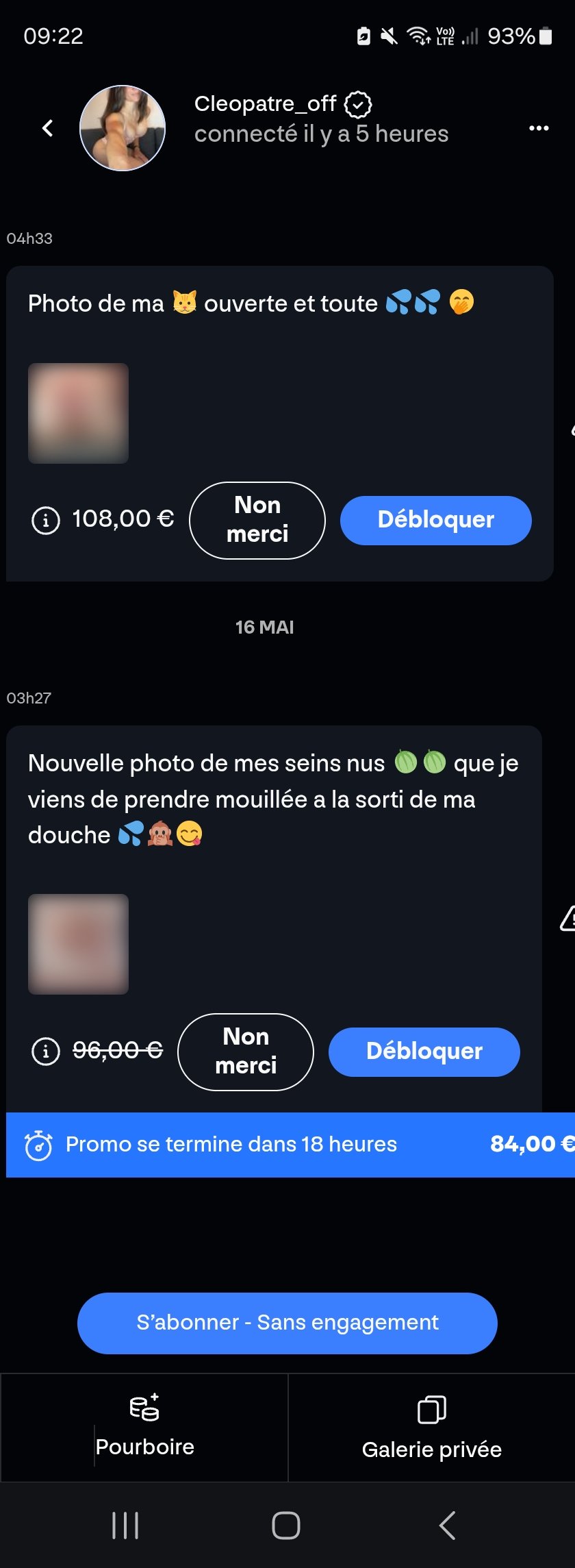Choose Non merci on the 96,00 € message
575x1568 pixels.
tap(245, 1051)
